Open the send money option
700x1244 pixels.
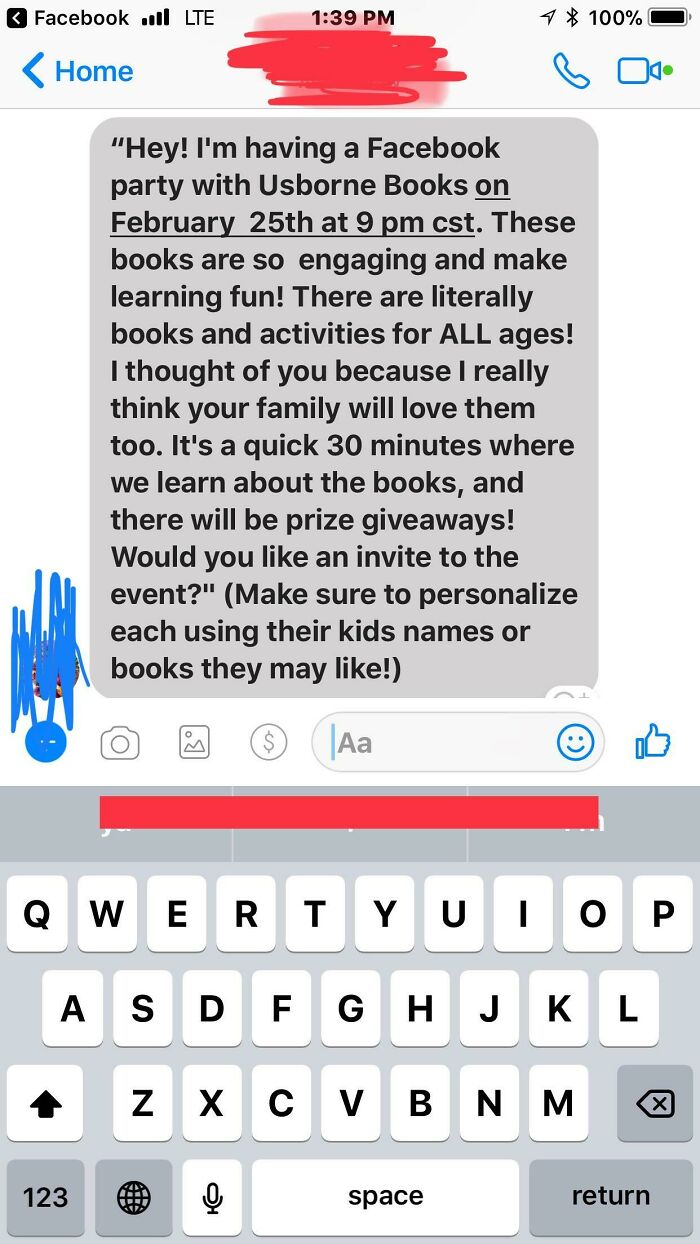click(x=268, y=742)
